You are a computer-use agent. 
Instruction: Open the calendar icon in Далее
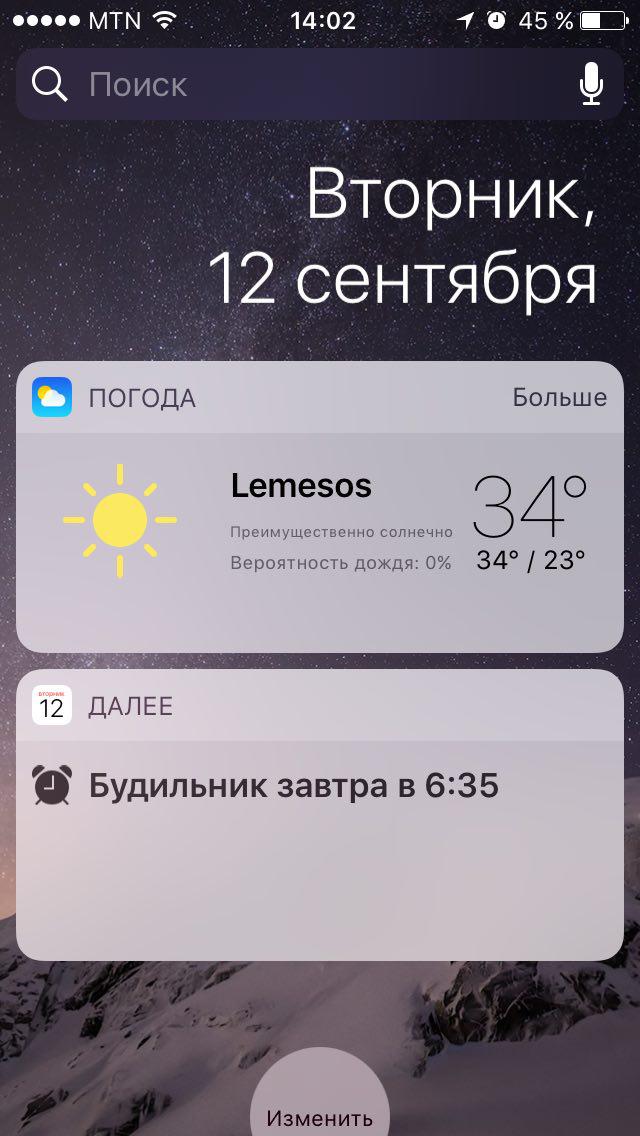coord(51,705)
